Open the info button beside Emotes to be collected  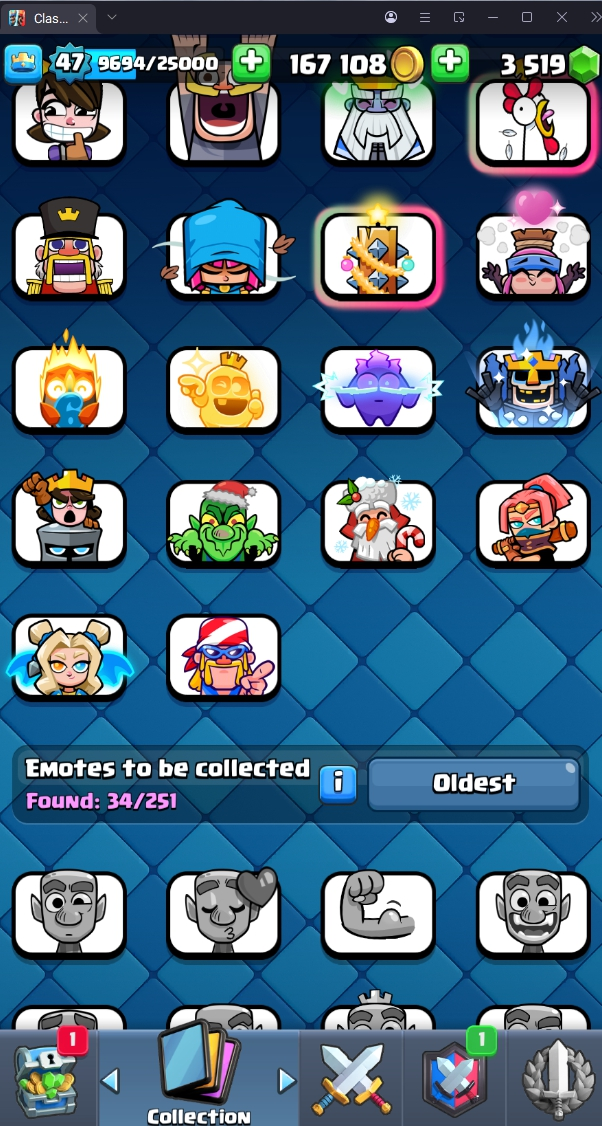338,783
